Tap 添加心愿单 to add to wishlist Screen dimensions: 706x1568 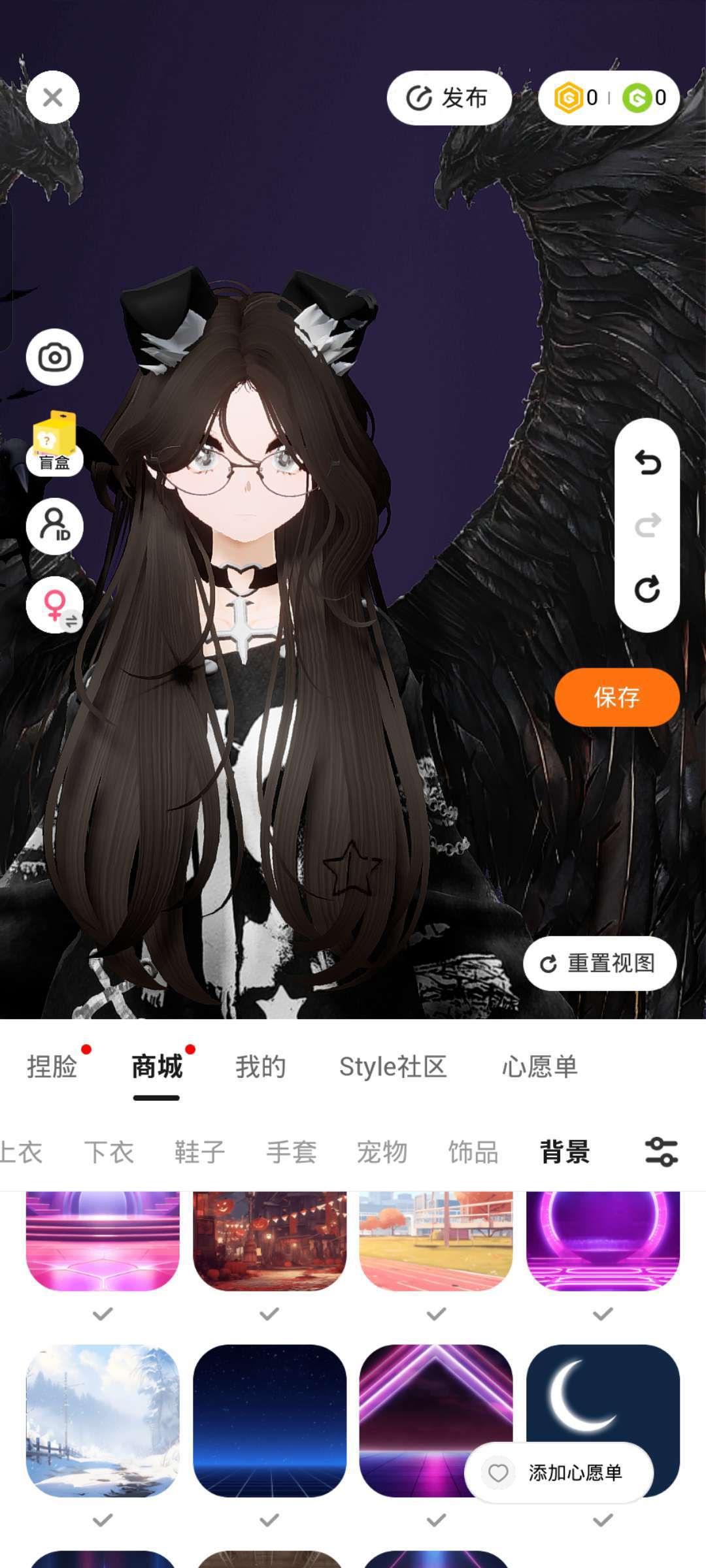tap(559, 1473)
